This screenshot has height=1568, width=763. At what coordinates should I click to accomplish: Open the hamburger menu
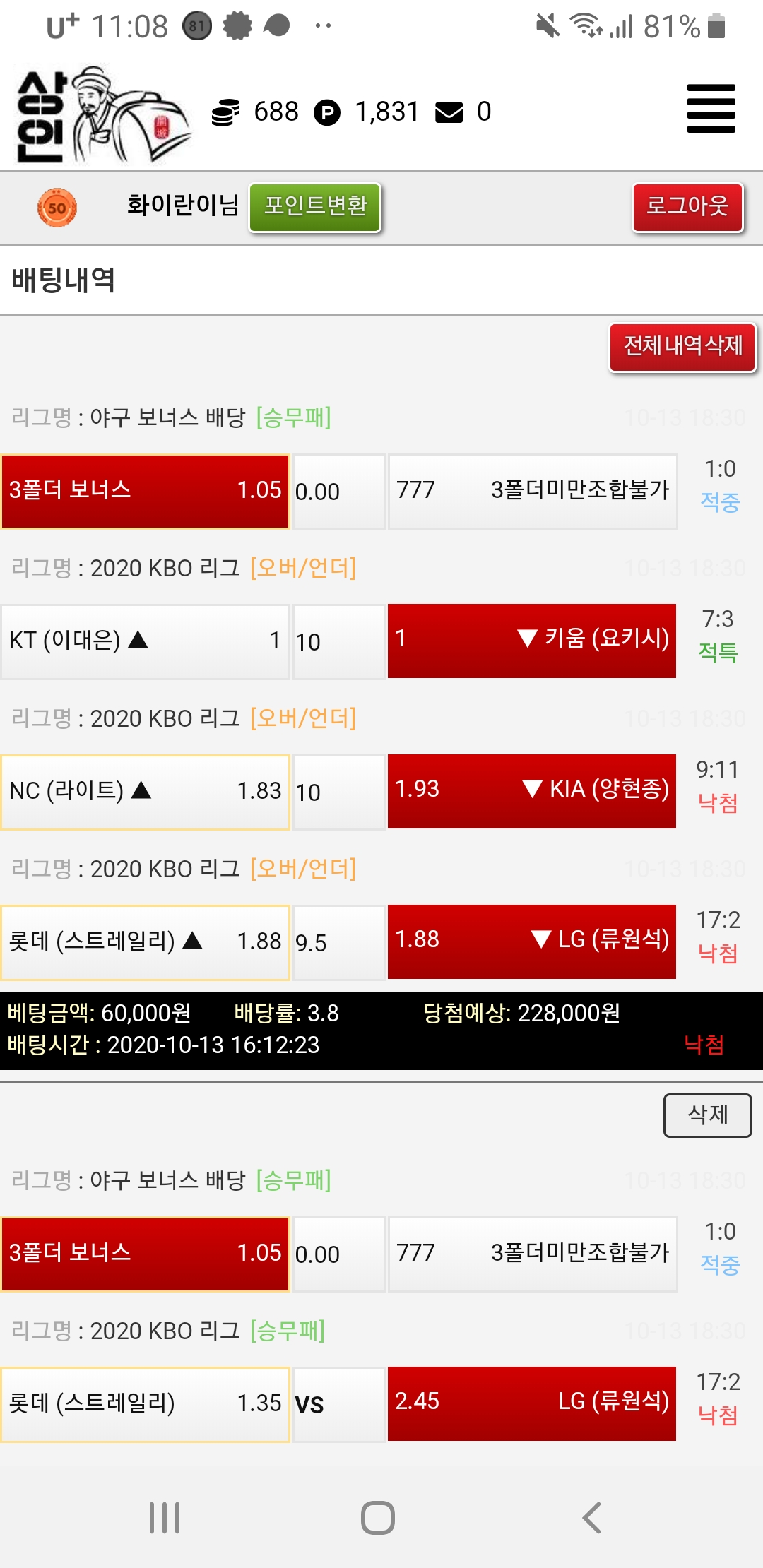coord(711,109)
